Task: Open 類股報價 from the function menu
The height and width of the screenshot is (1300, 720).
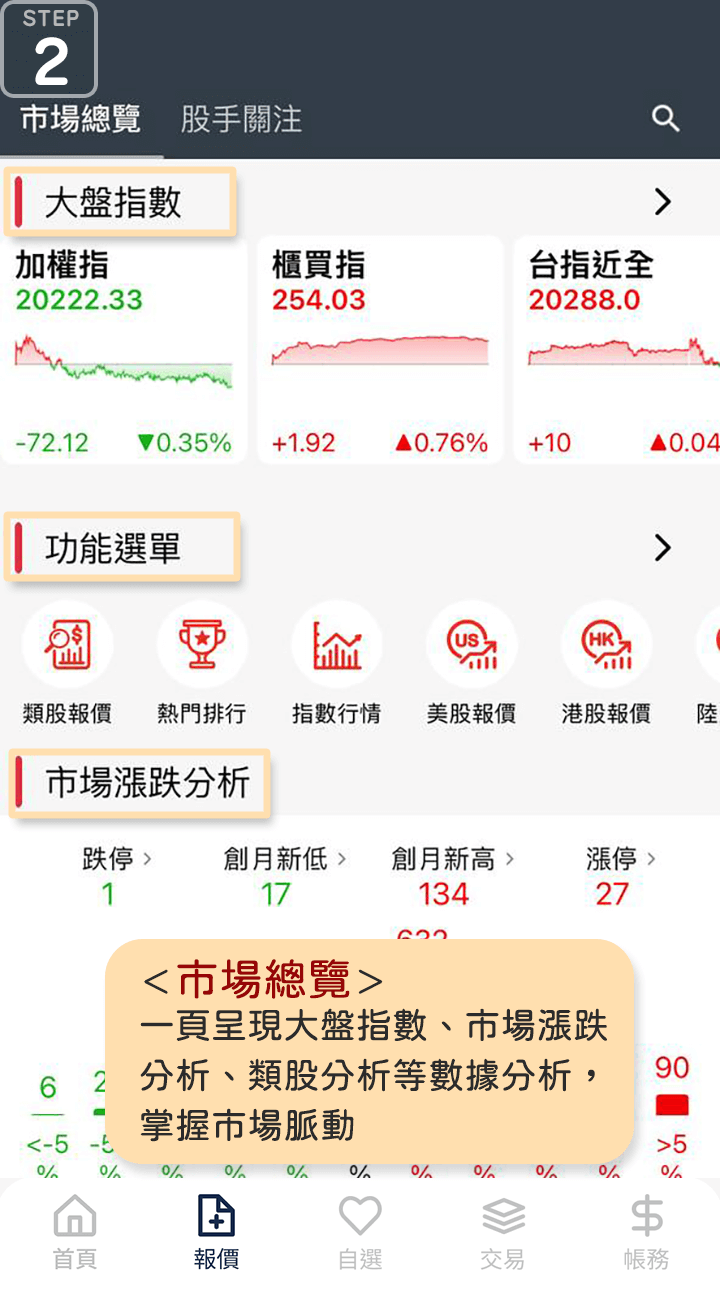Action: (67, 662)
